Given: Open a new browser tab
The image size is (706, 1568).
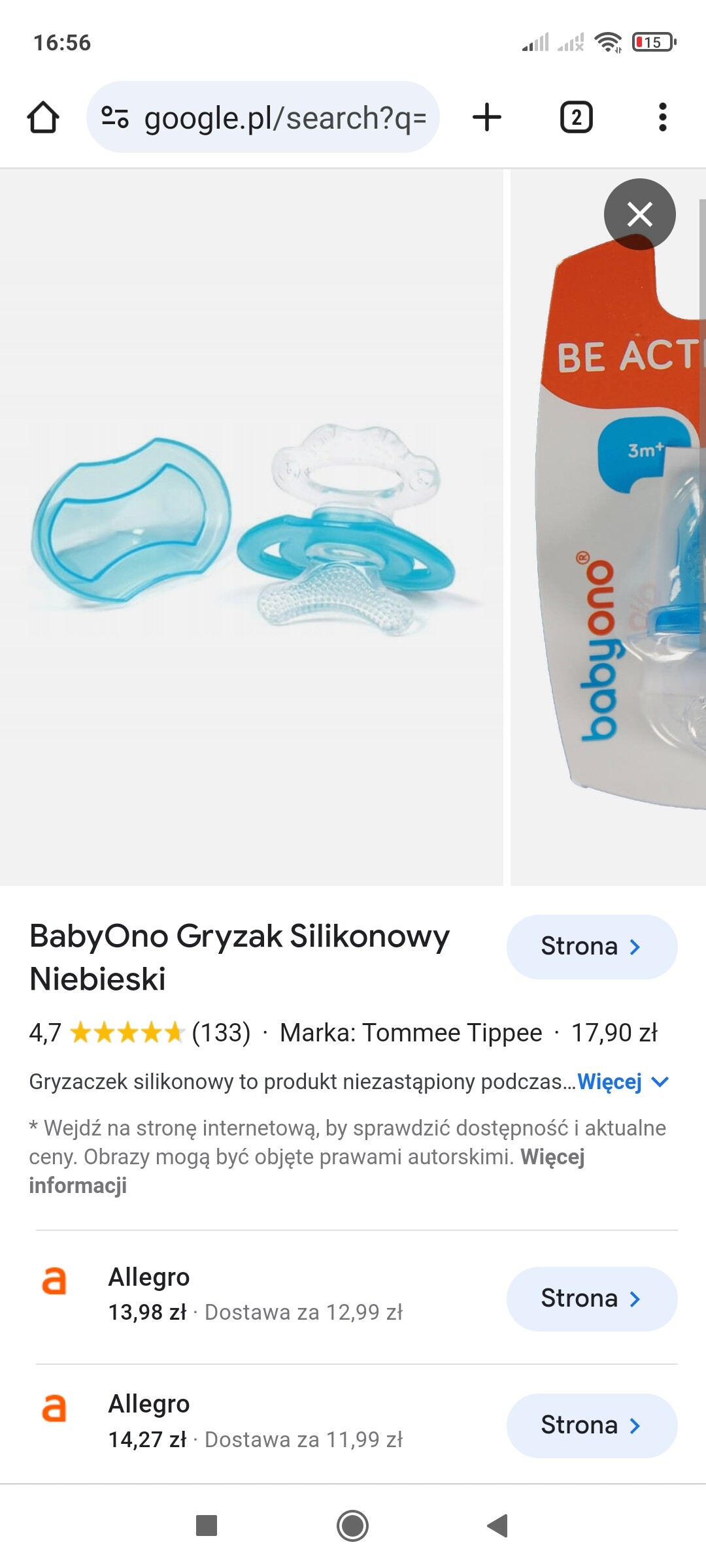Looking at the screenshot, I should pos(487,118).
